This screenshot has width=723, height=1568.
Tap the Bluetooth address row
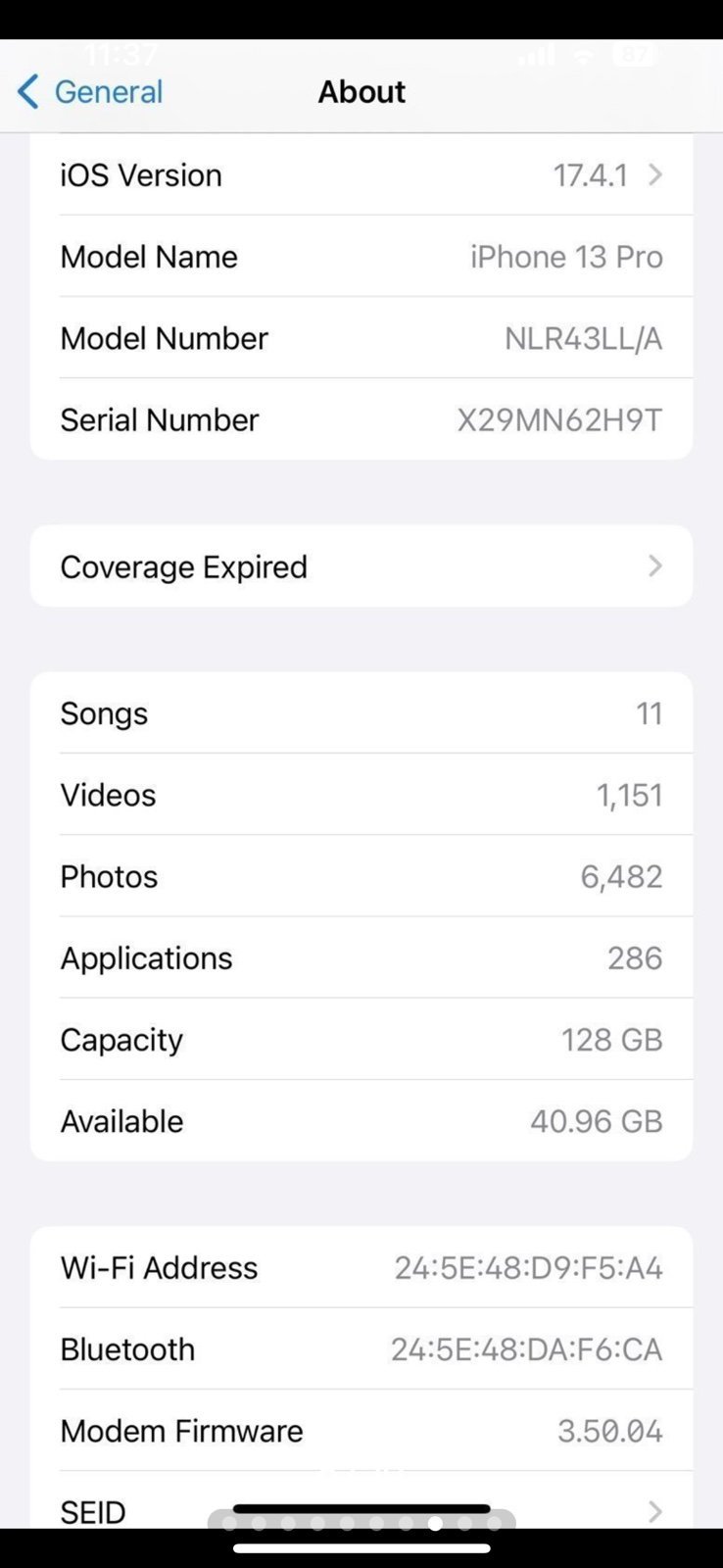pos(361,1348)
